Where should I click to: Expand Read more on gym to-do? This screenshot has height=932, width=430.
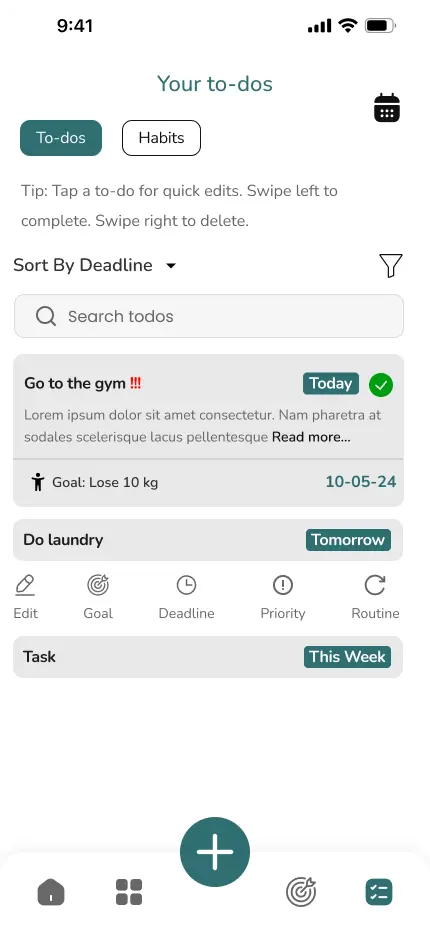pos(311,437)
